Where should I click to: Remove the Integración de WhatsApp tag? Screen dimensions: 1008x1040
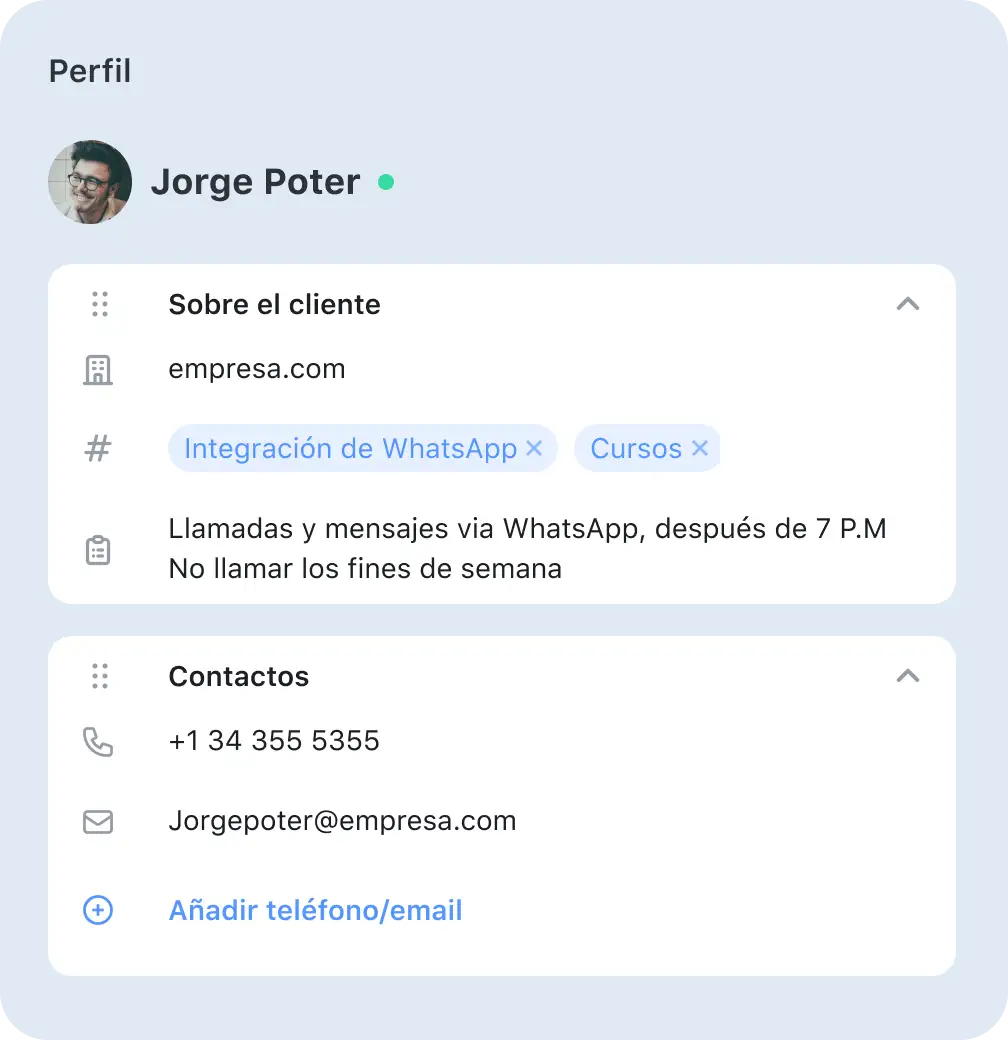[x=534, y=449]
